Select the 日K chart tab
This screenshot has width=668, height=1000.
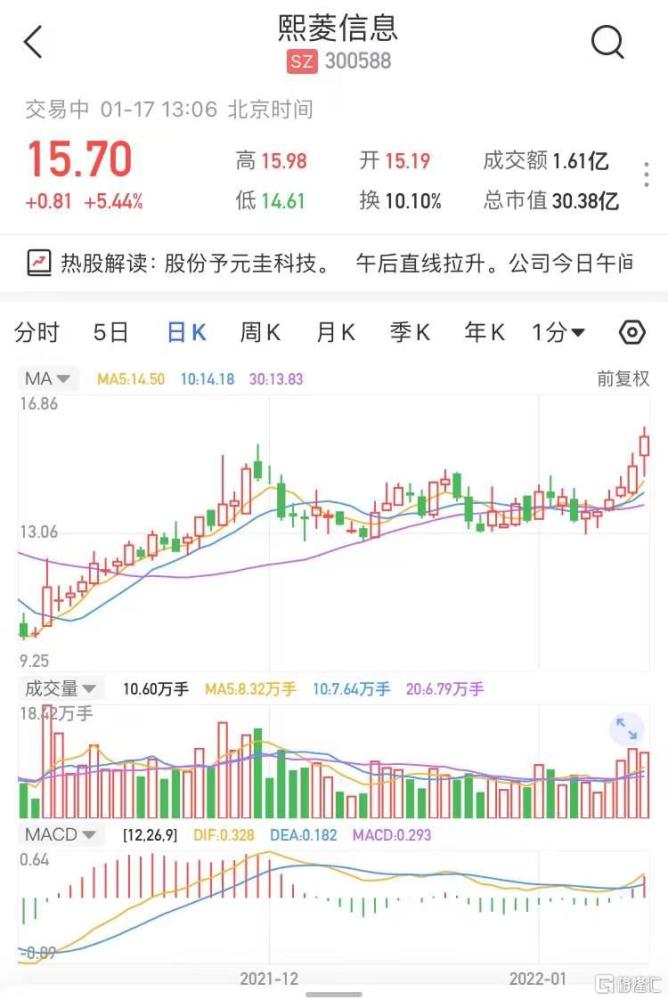pos(186,333)
